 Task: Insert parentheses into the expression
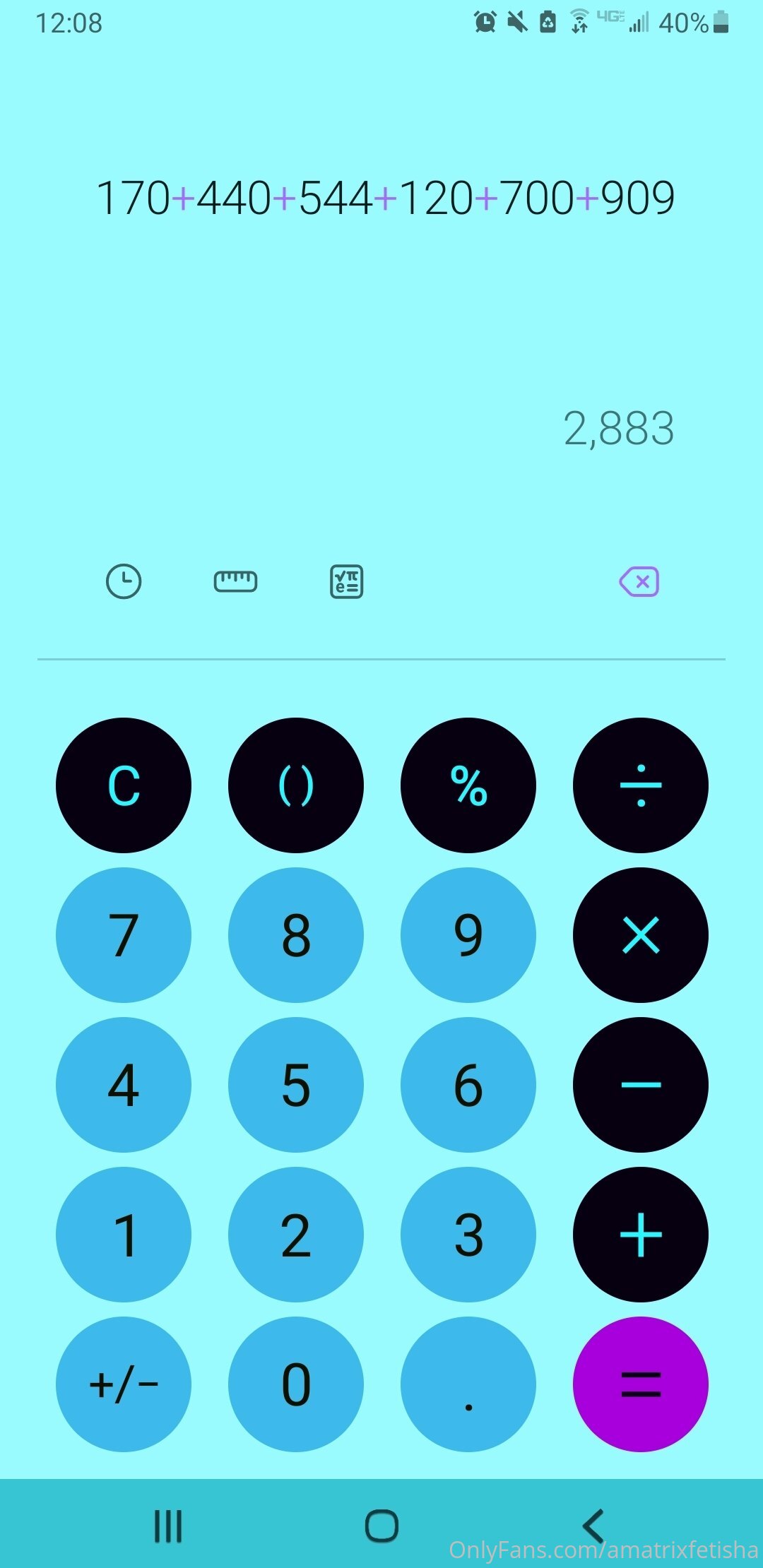coord(296,785)
